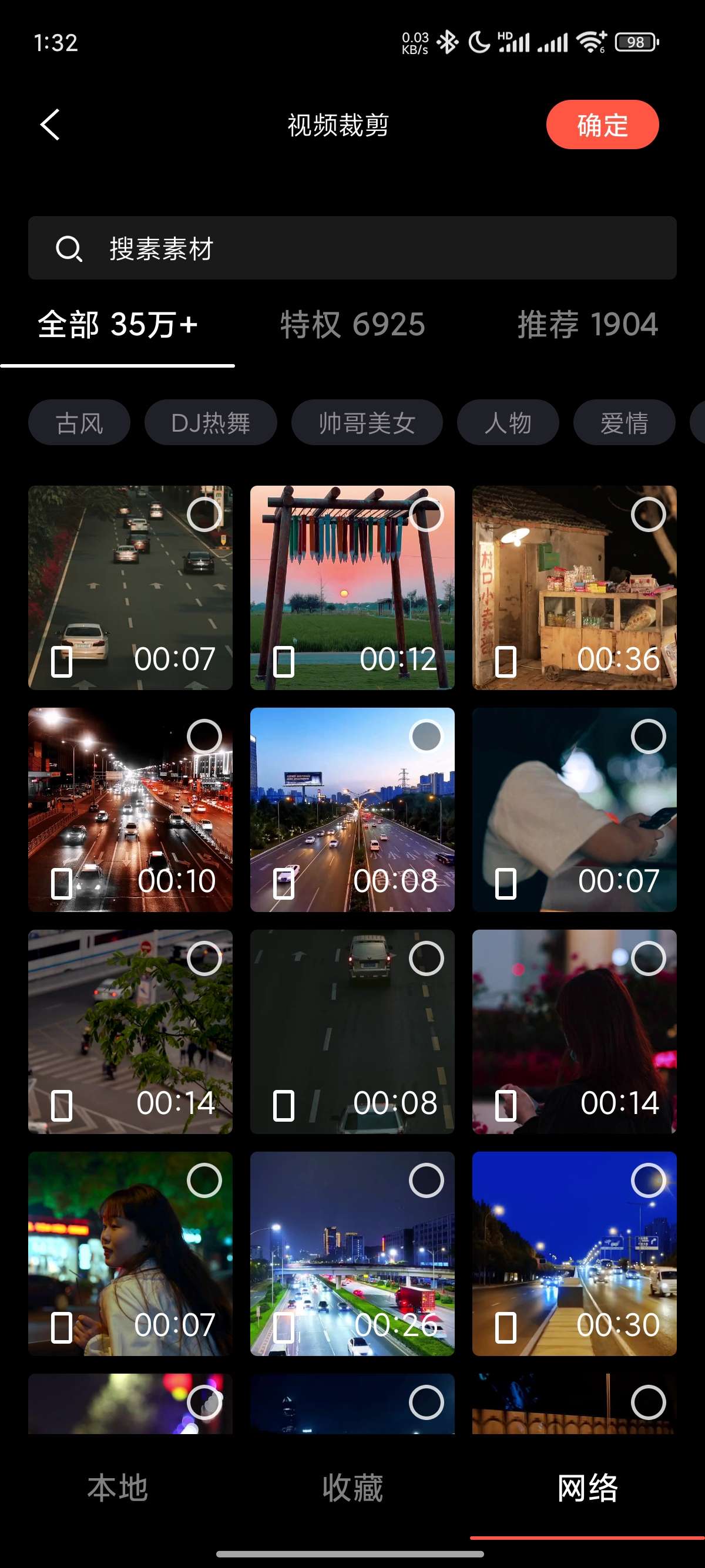Switch to the 网络 bottom tab

(x=587, y=1488)
